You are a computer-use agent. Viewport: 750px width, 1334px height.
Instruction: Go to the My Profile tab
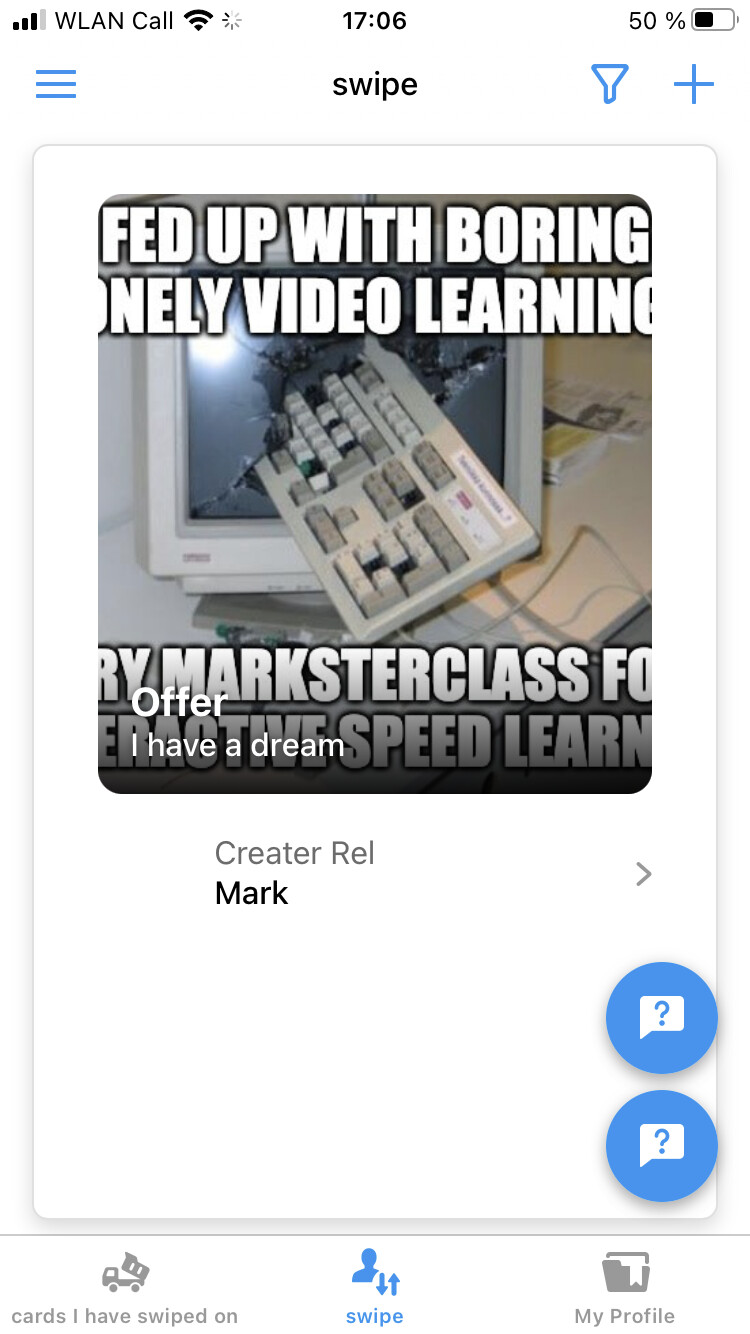point(625,1287)
